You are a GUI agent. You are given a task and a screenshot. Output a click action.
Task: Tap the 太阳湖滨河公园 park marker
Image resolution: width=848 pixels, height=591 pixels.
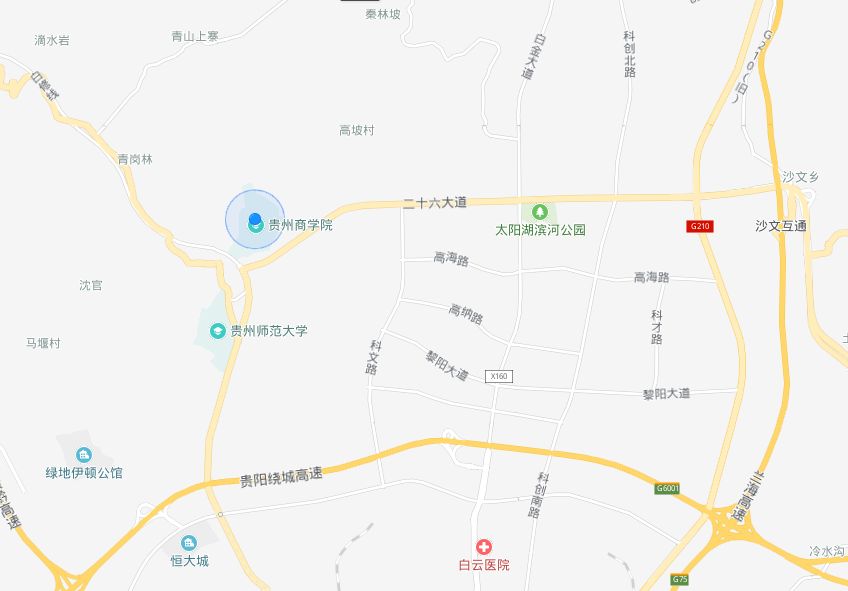540,212
